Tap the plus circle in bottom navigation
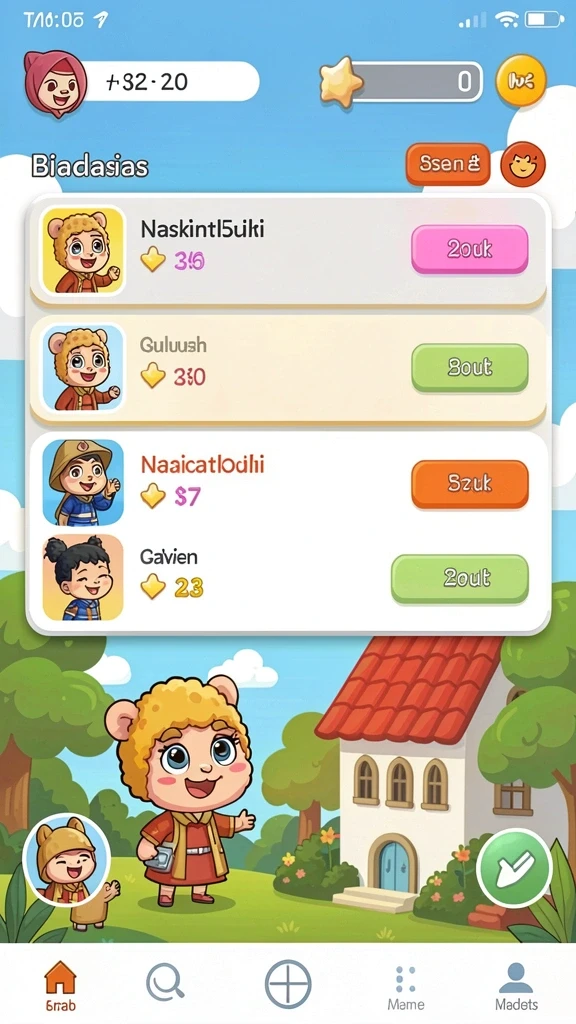The image size is (576, 1024). [x=288, y=984]
